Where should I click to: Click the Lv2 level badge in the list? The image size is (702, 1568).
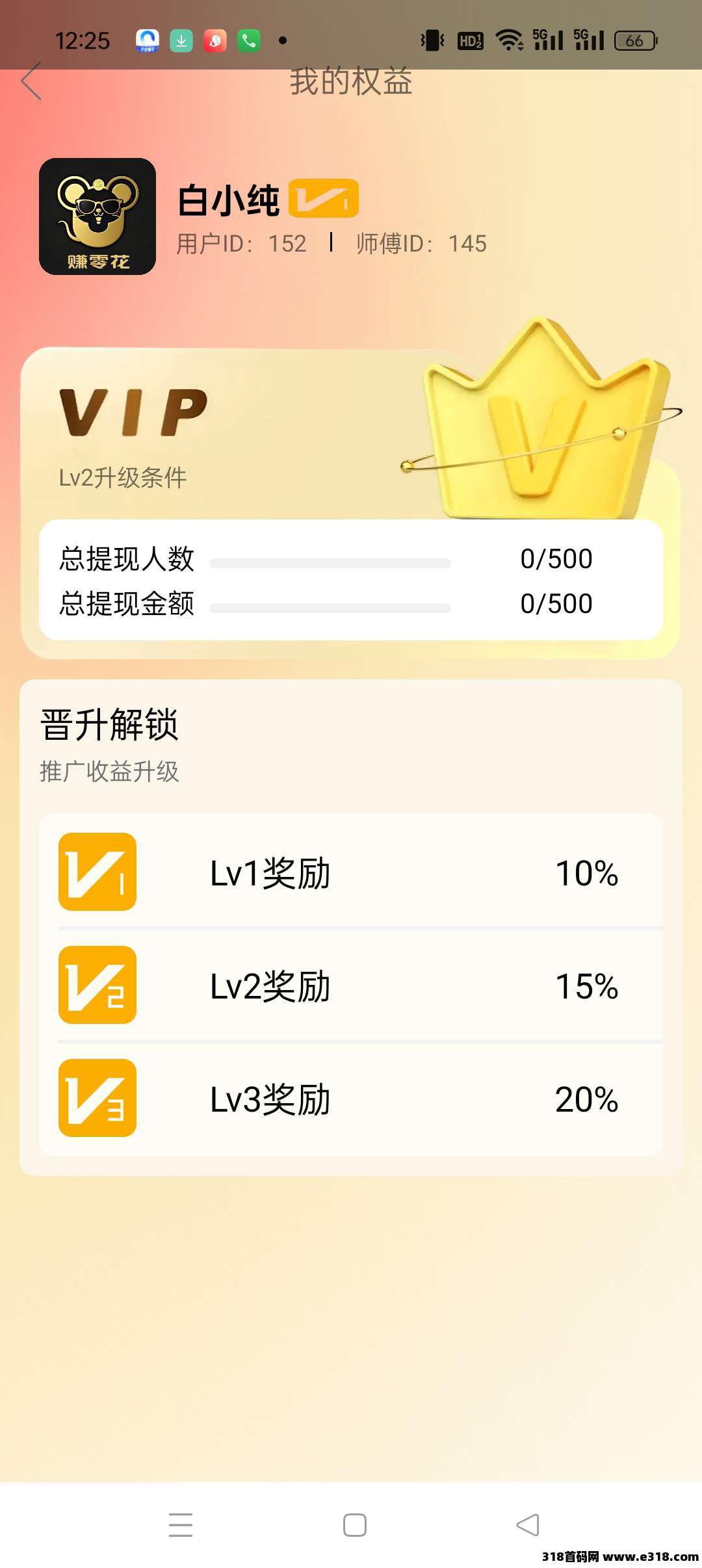(x=97, y=986)
